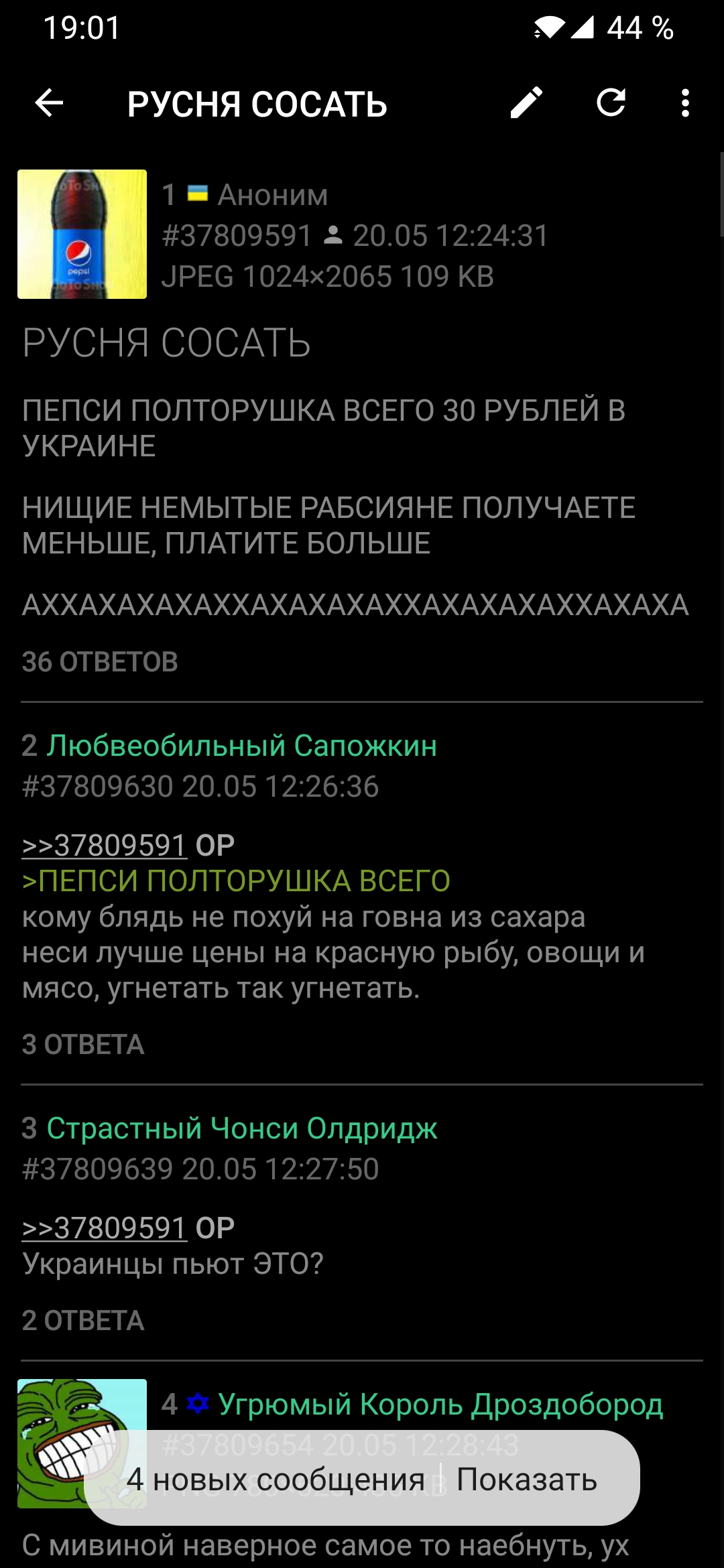Go back with the arrow icon
This screenshot has width=724, height=1568.
tap(49, 103)
